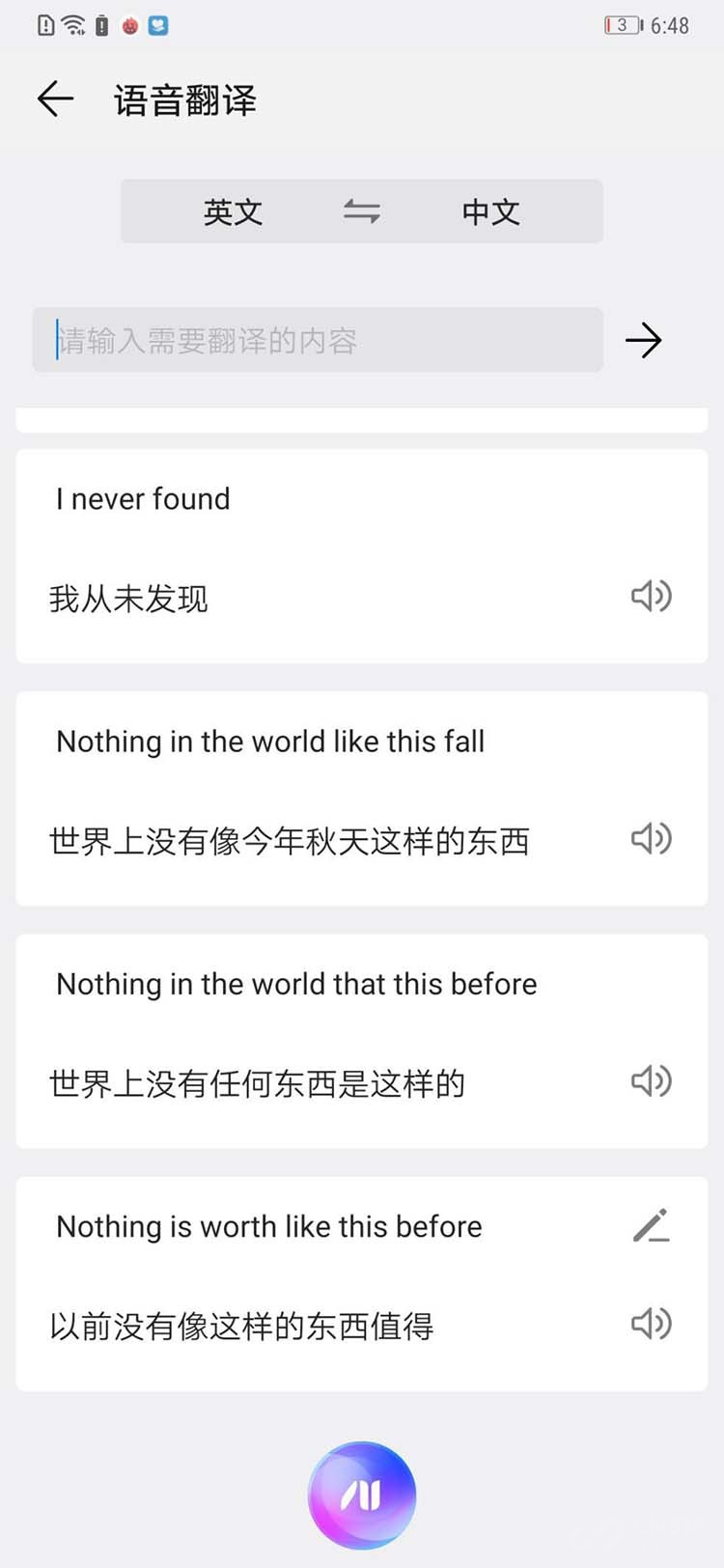This screenshot has height=1568, width=724.
Task: Go back from voice translation screen
Action: [x=55, y=98]
